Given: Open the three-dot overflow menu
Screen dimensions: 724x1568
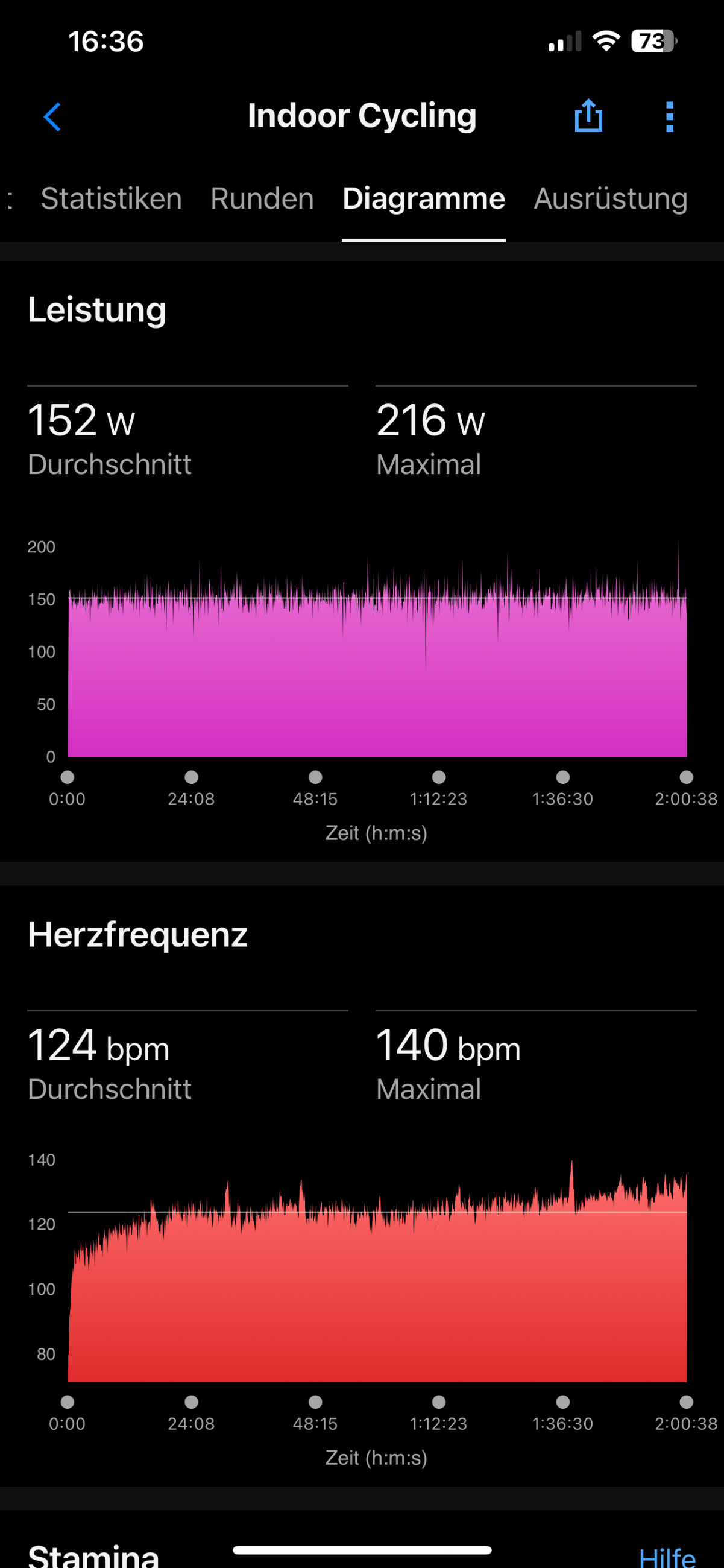Looking at the screenshot, I should point(669,116).
